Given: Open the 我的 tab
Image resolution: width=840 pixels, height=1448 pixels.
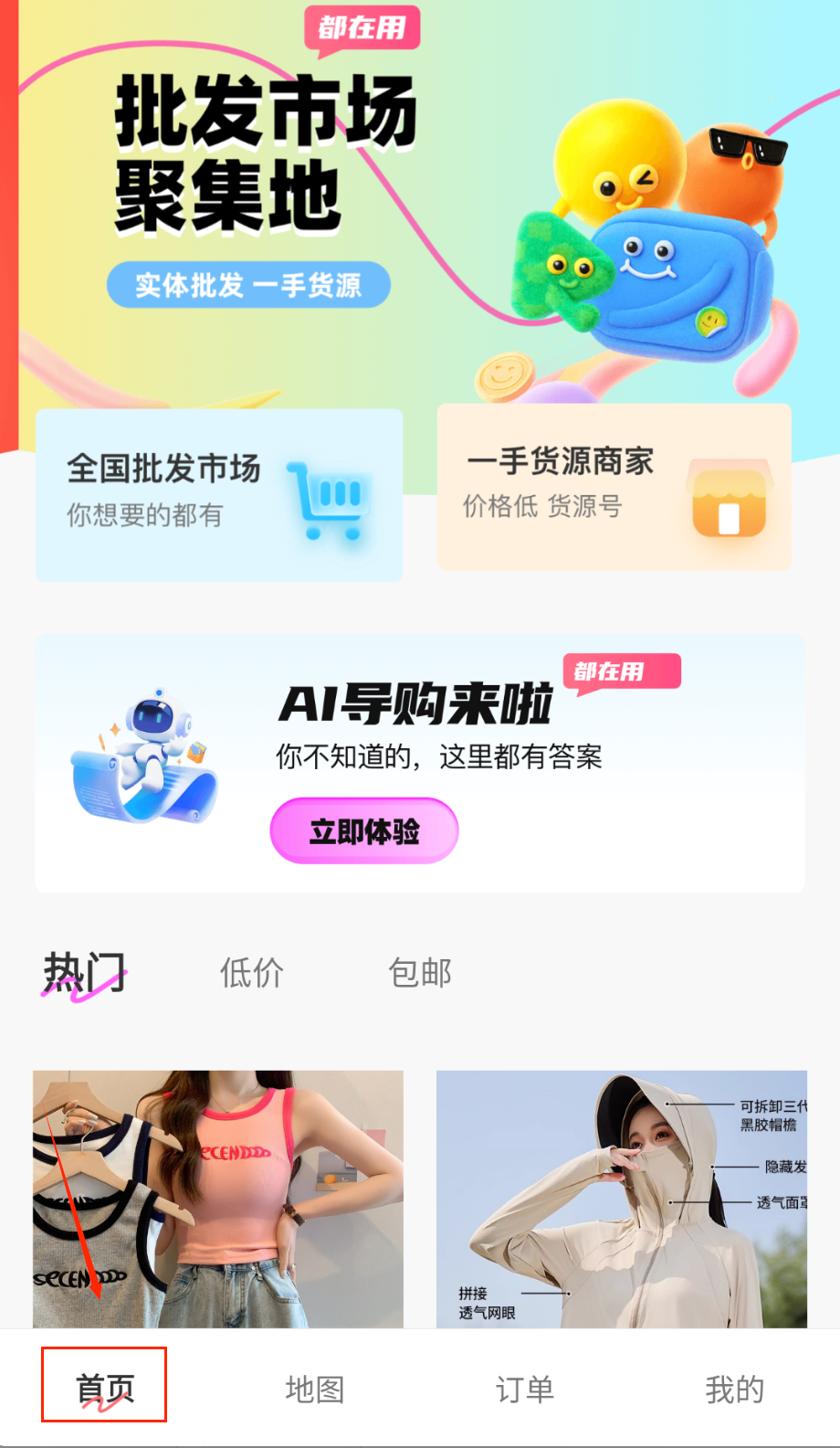Looking at the screenshot, I should pos(734,1390).
